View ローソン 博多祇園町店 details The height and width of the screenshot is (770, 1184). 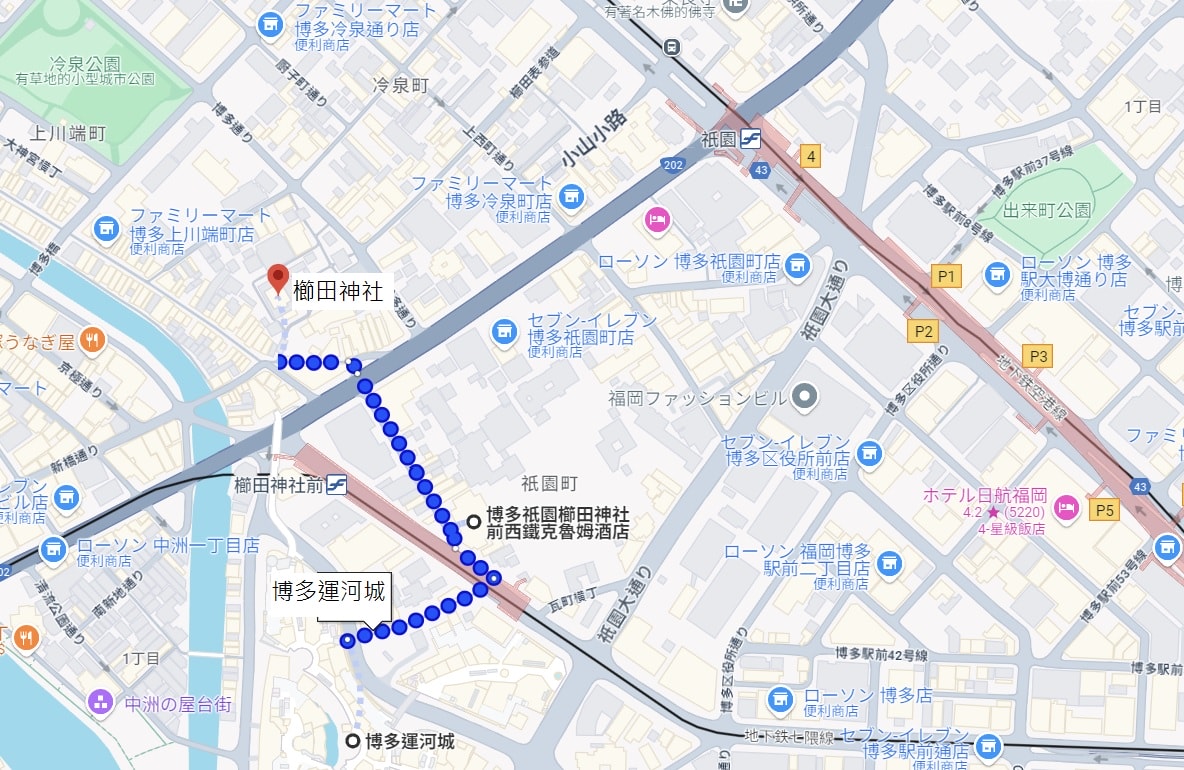[x=796, y=264]
